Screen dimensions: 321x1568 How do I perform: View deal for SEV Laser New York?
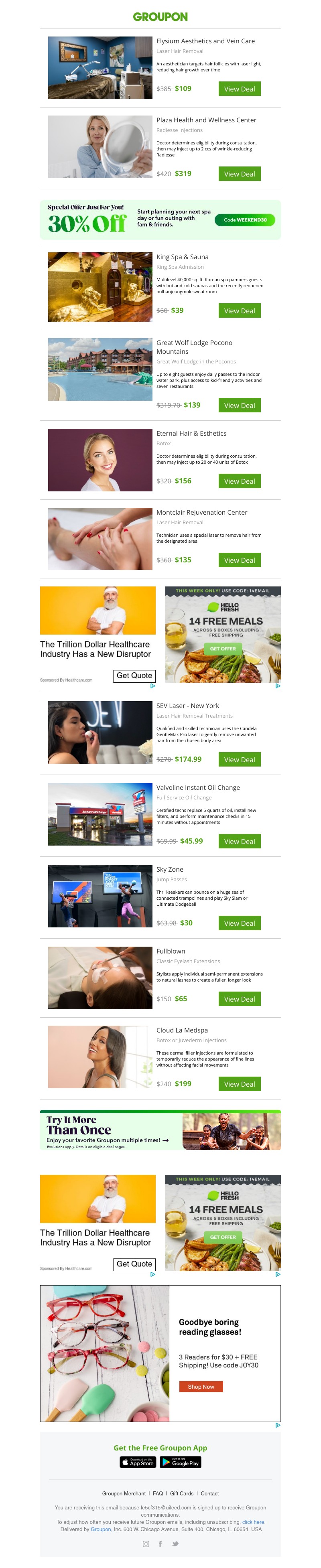click(x=240, y=760)
